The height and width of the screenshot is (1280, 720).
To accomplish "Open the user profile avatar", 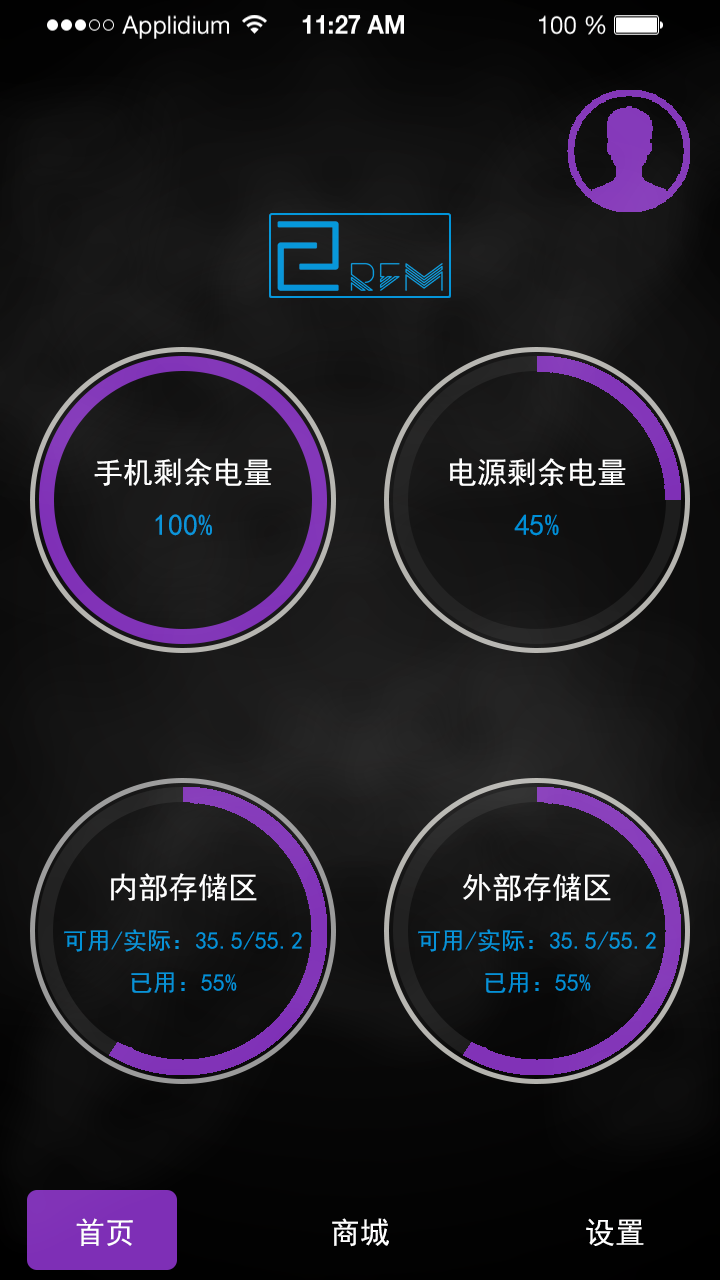I will pyautogui.click(x=629, y=151).
